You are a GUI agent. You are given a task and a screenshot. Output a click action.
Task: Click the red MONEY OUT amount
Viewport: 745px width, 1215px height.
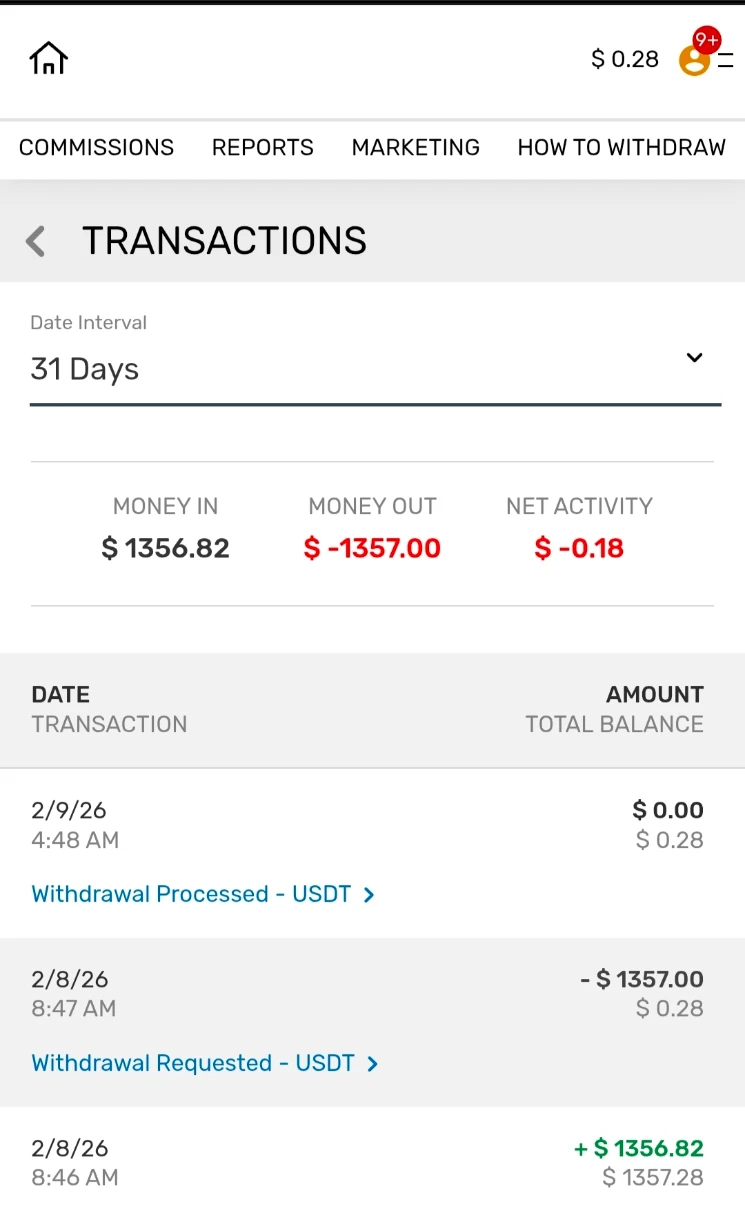[x=371, y=548]
